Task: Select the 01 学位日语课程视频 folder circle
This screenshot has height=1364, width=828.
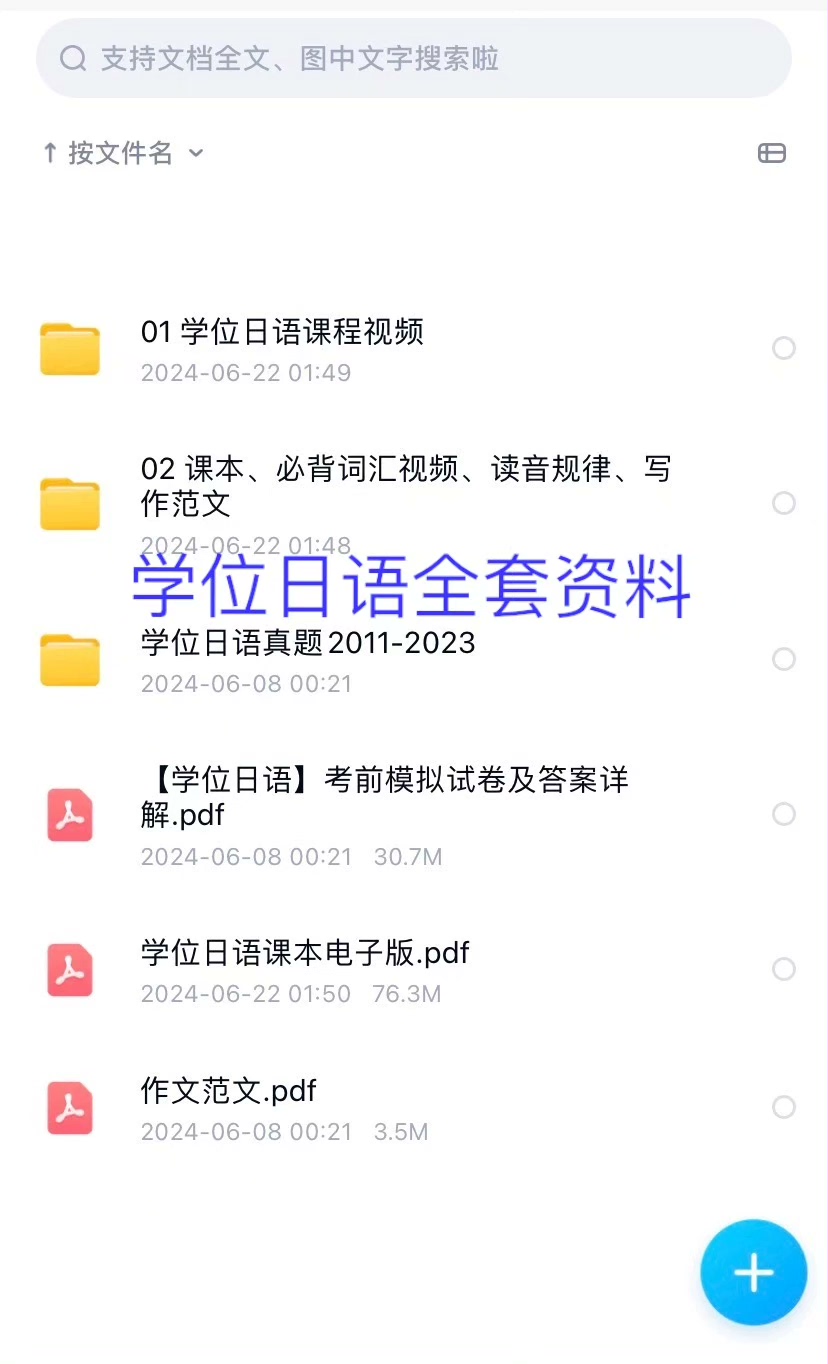Action: [784, 348]
